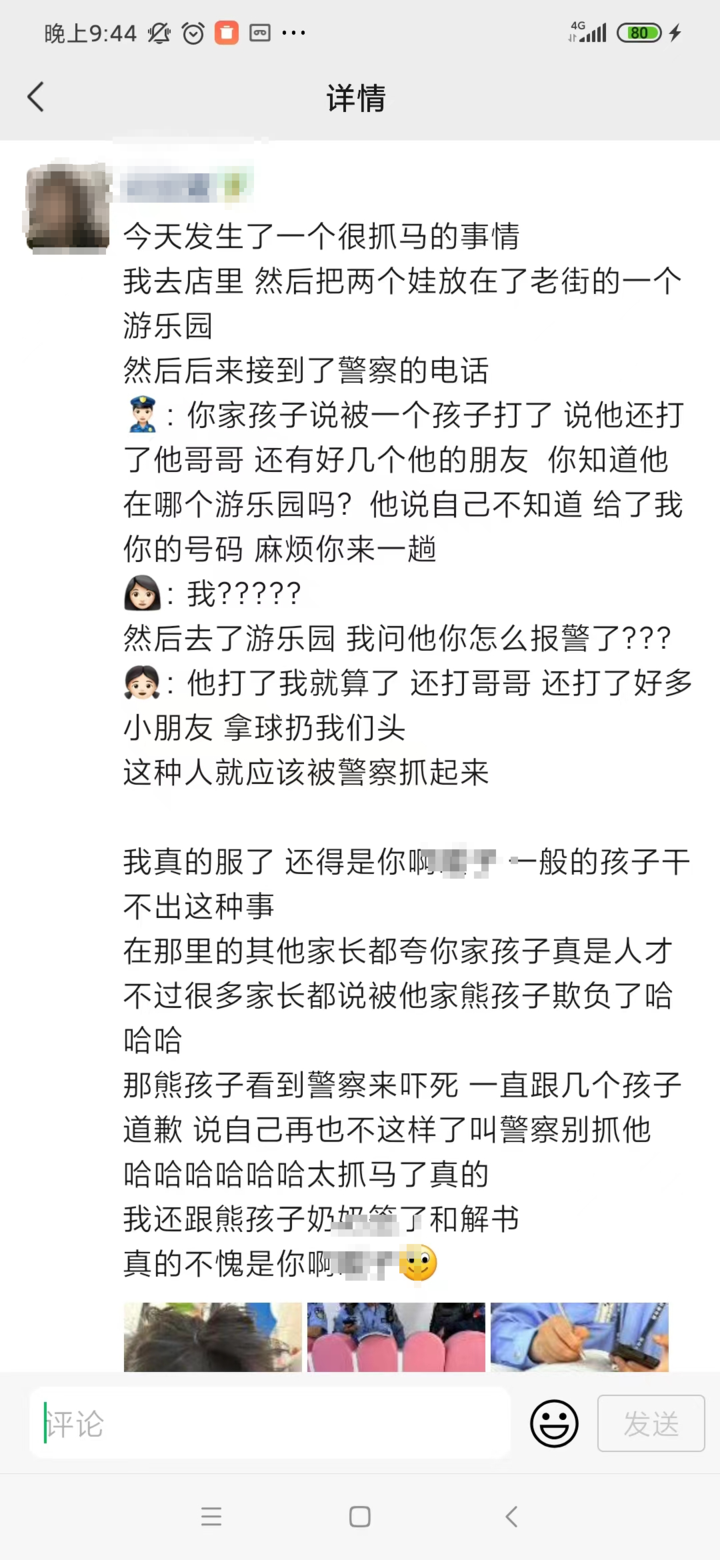Go back from the 详情 page

(x=36, y=97)
